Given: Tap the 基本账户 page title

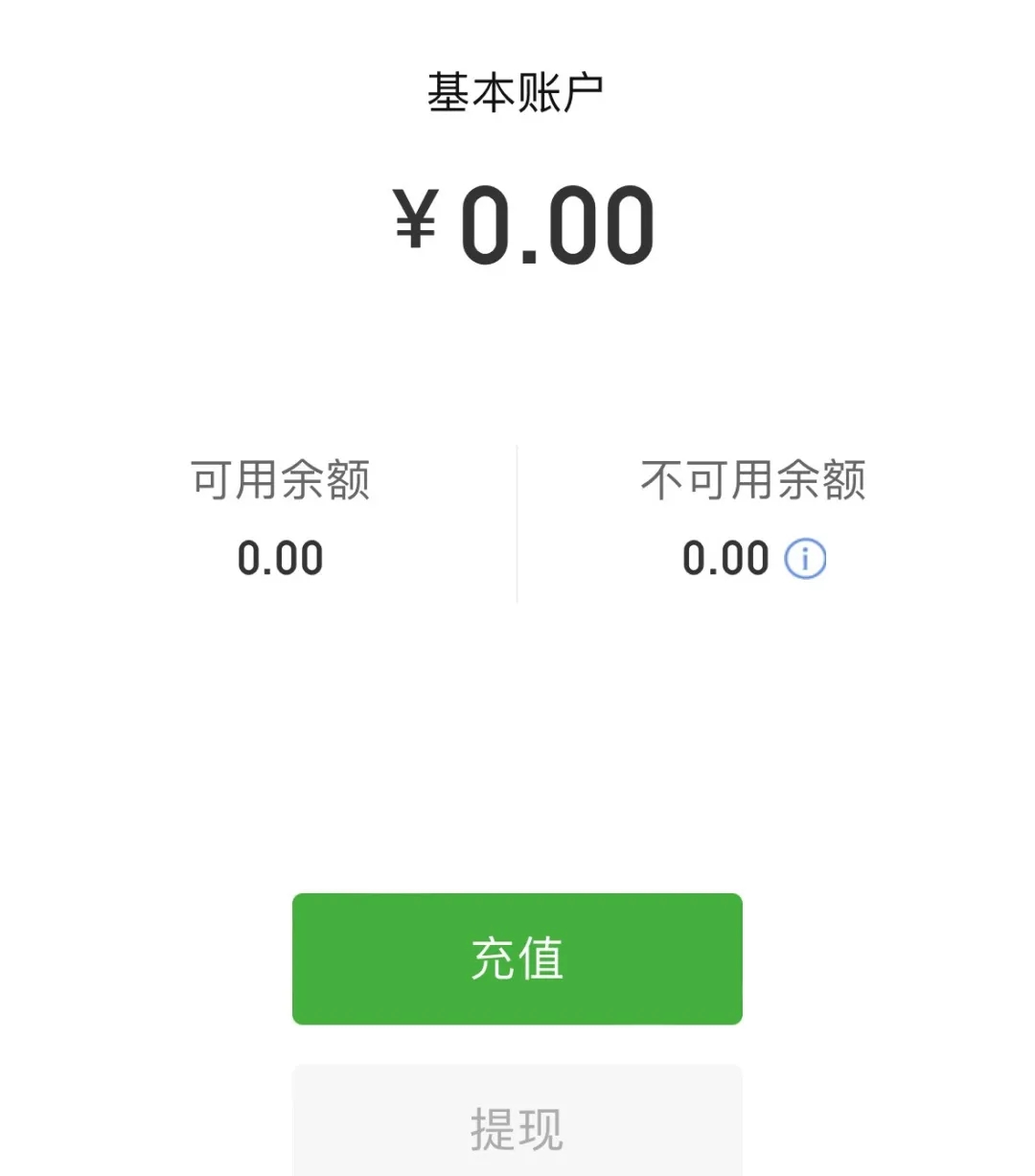Looking at the screenshot, I should (517, 86).
